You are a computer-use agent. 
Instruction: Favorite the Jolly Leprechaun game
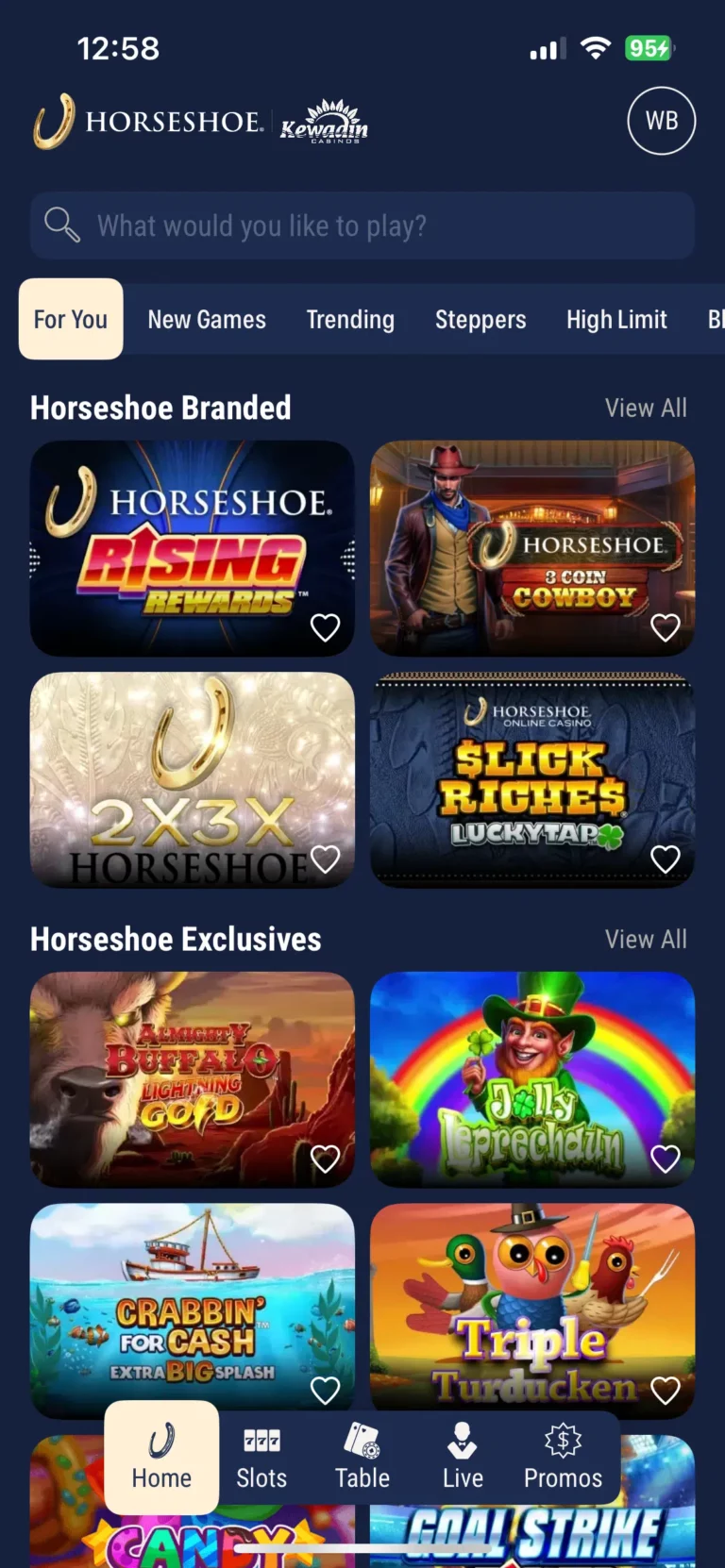[666, 1159]
